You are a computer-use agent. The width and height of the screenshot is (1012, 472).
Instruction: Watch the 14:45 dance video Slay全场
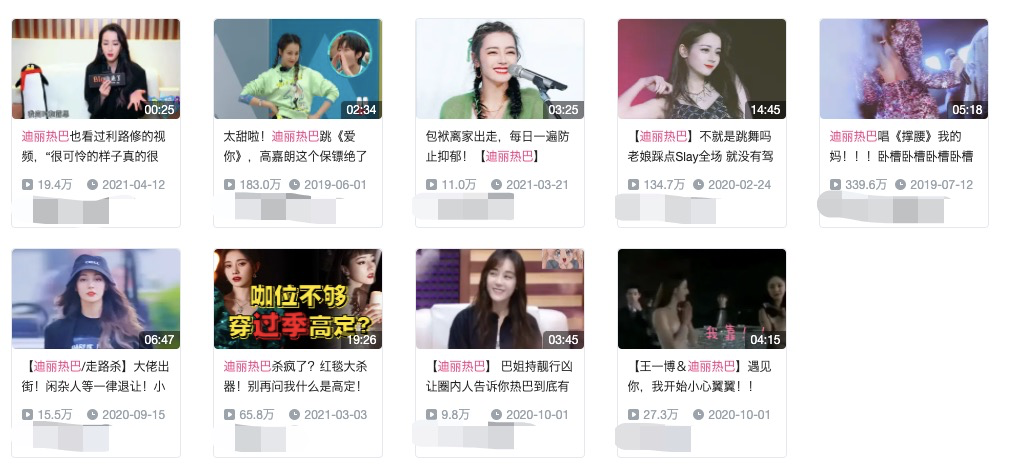[x=702, y=69]
